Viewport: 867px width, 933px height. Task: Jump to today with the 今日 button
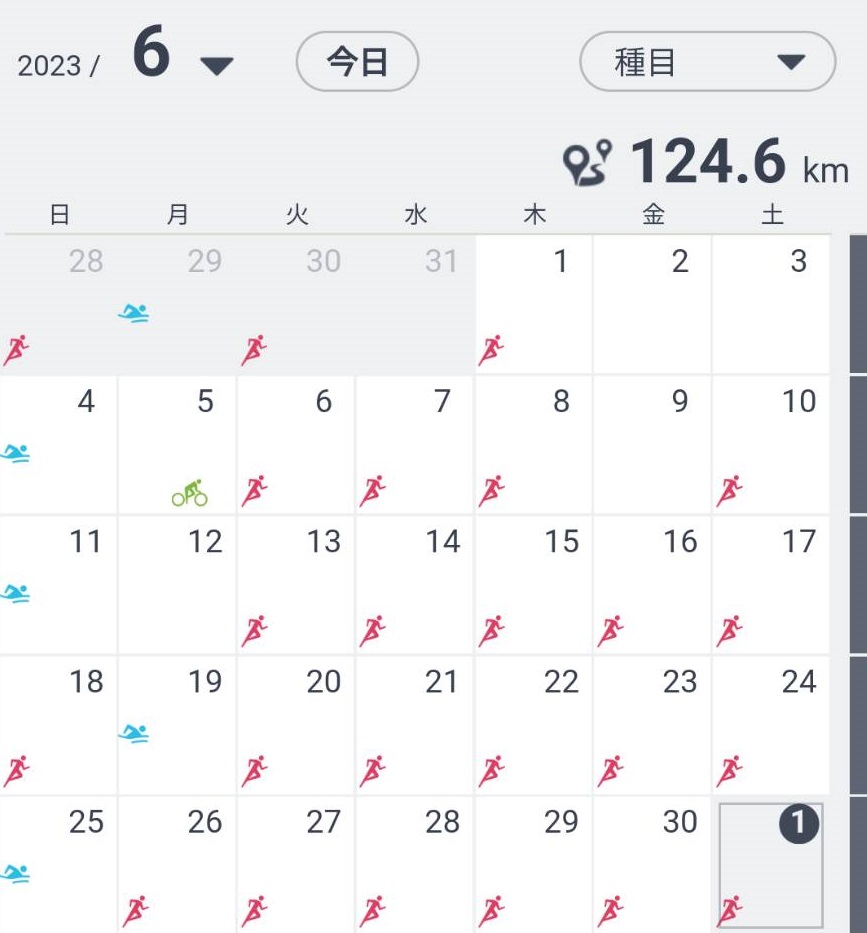click(357, 63)
